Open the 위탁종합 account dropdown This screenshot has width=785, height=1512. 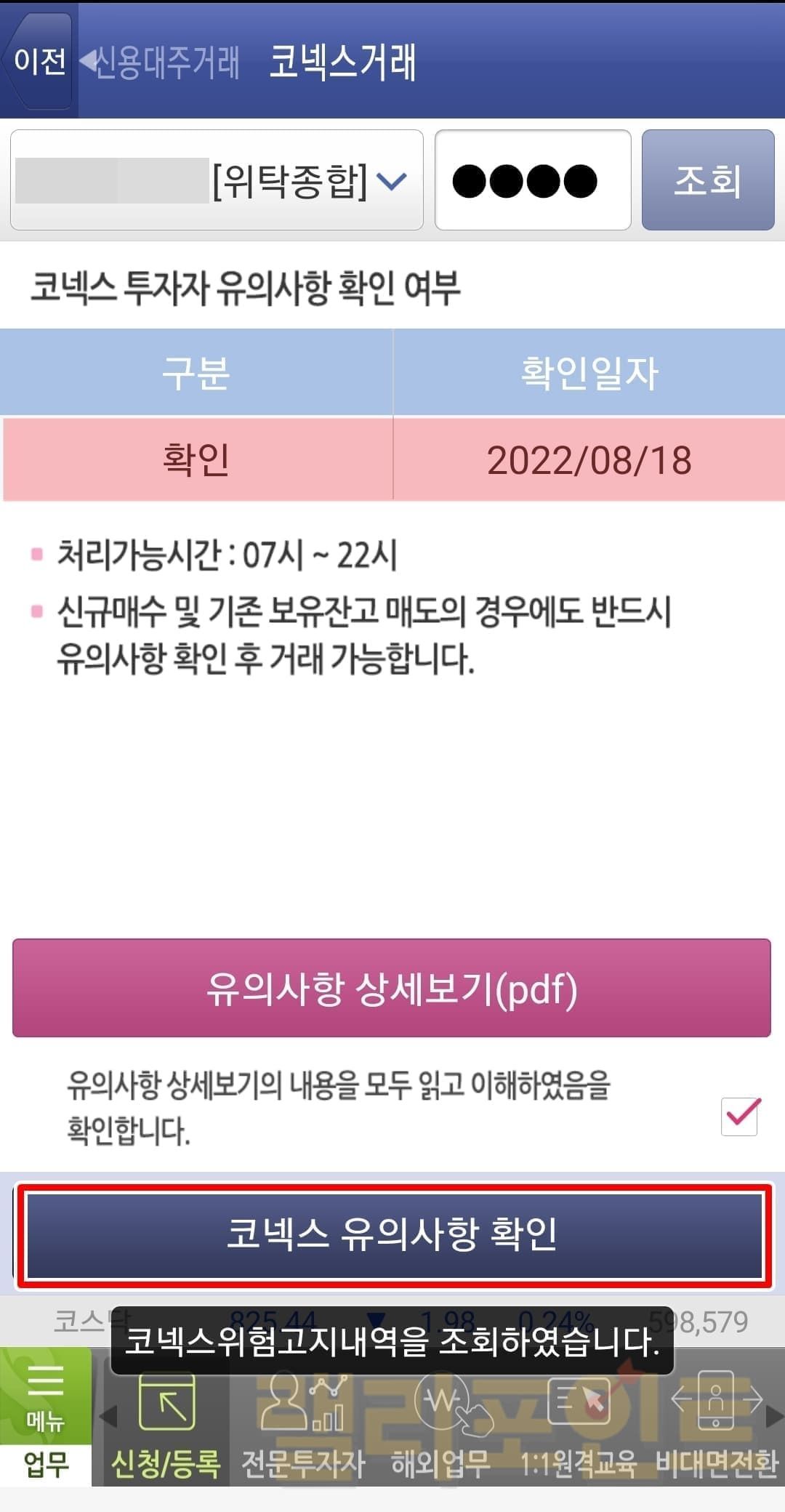[217, 180]
